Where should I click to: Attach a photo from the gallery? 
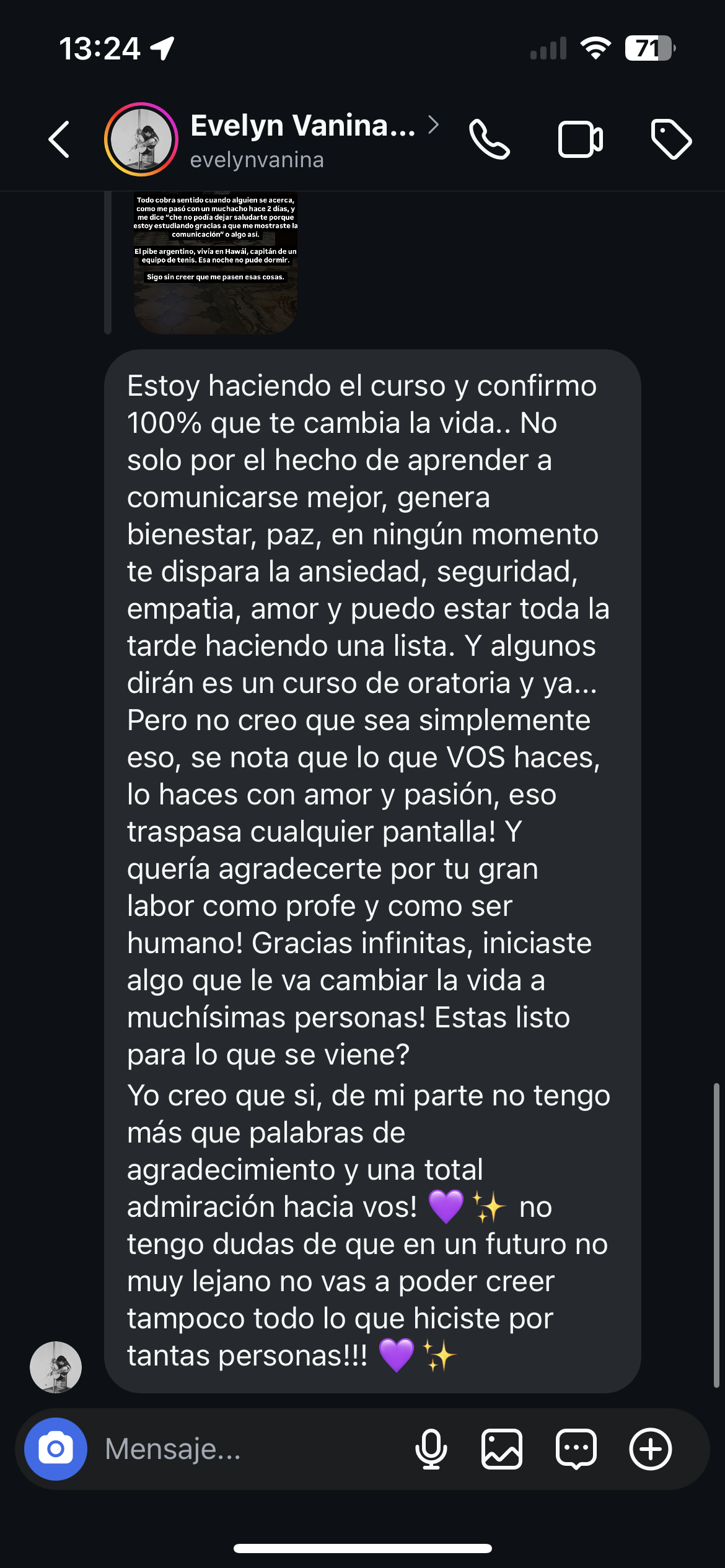502,1449
